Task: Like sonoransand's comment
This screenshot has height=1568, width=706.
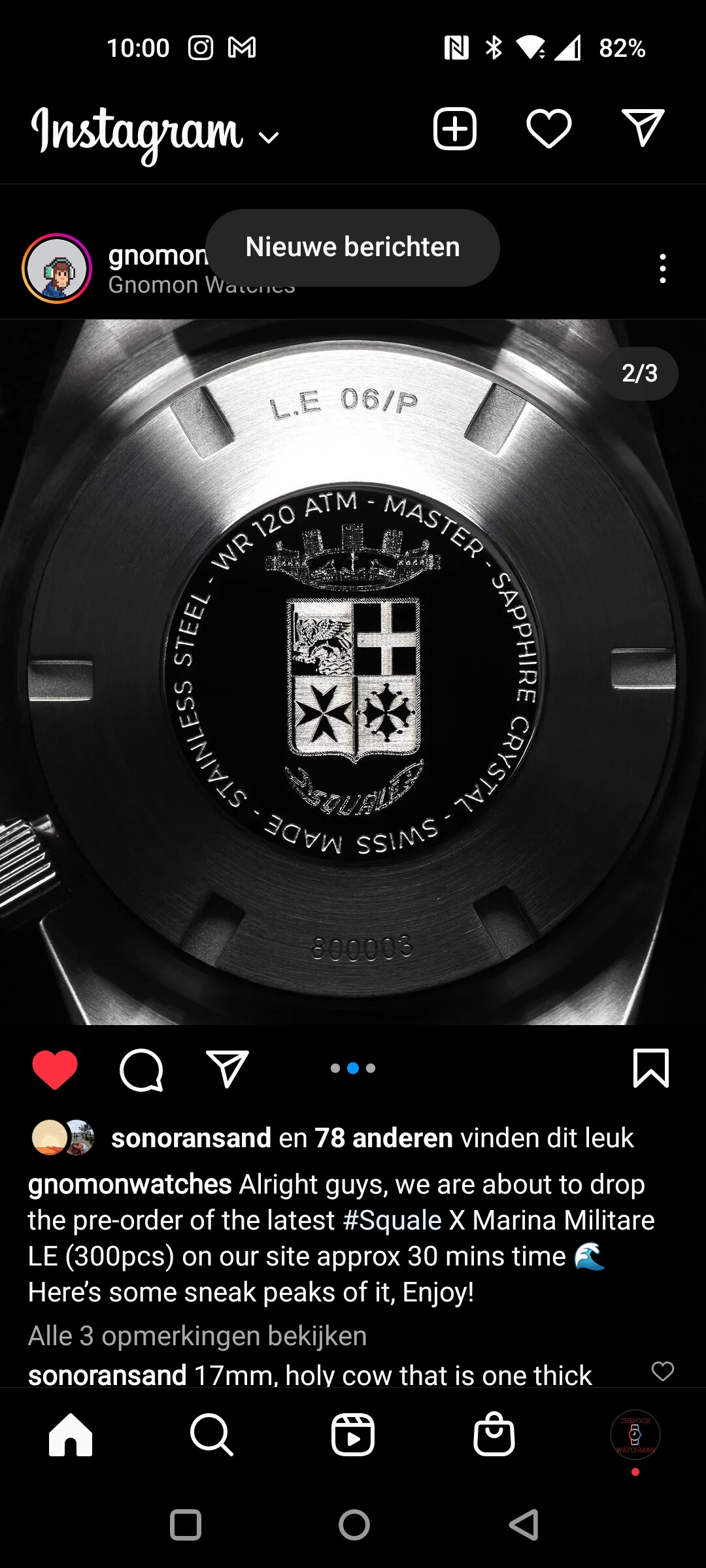Action: coord(663,1371)
